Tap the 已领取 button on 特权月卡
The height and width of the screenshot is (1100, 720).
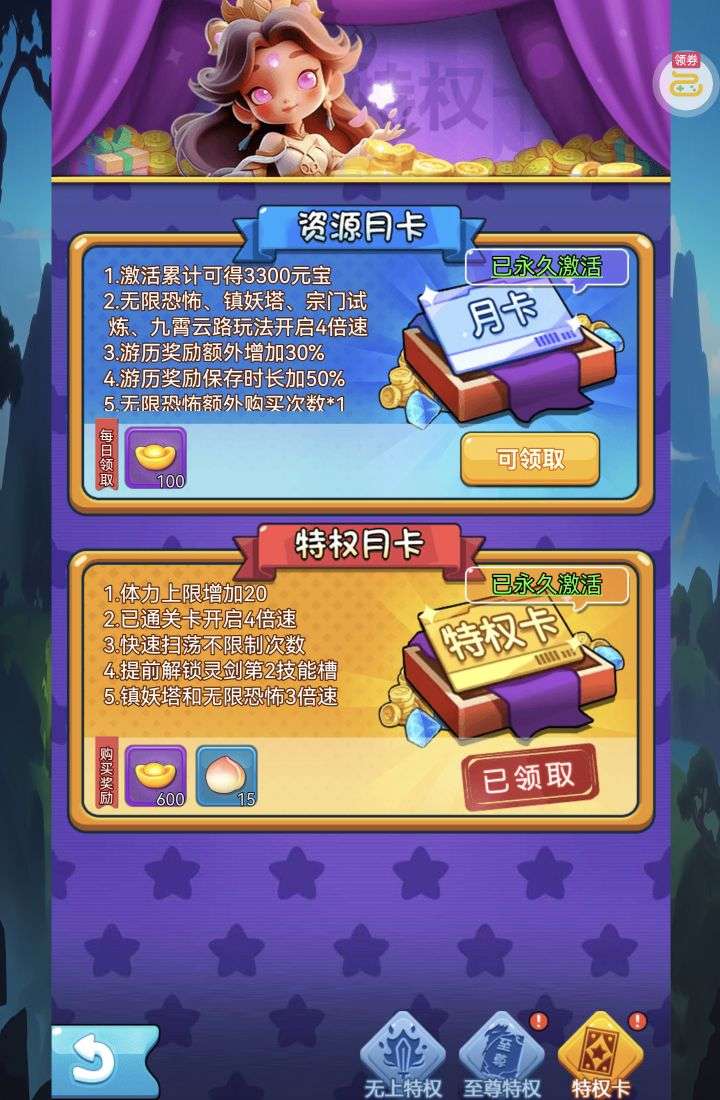[x=529, y=777]
